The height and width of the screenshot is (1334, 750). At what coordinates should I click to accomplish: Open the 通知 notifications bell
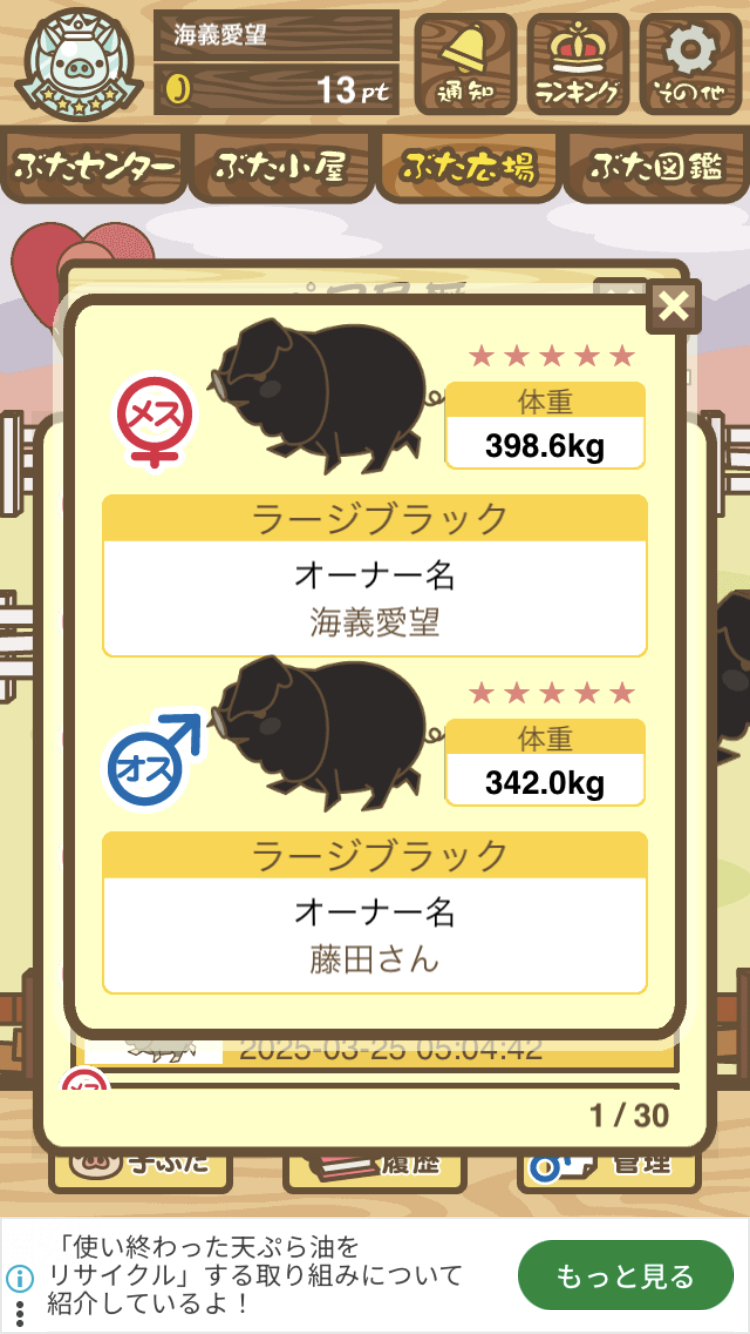[x=465, y=65]
